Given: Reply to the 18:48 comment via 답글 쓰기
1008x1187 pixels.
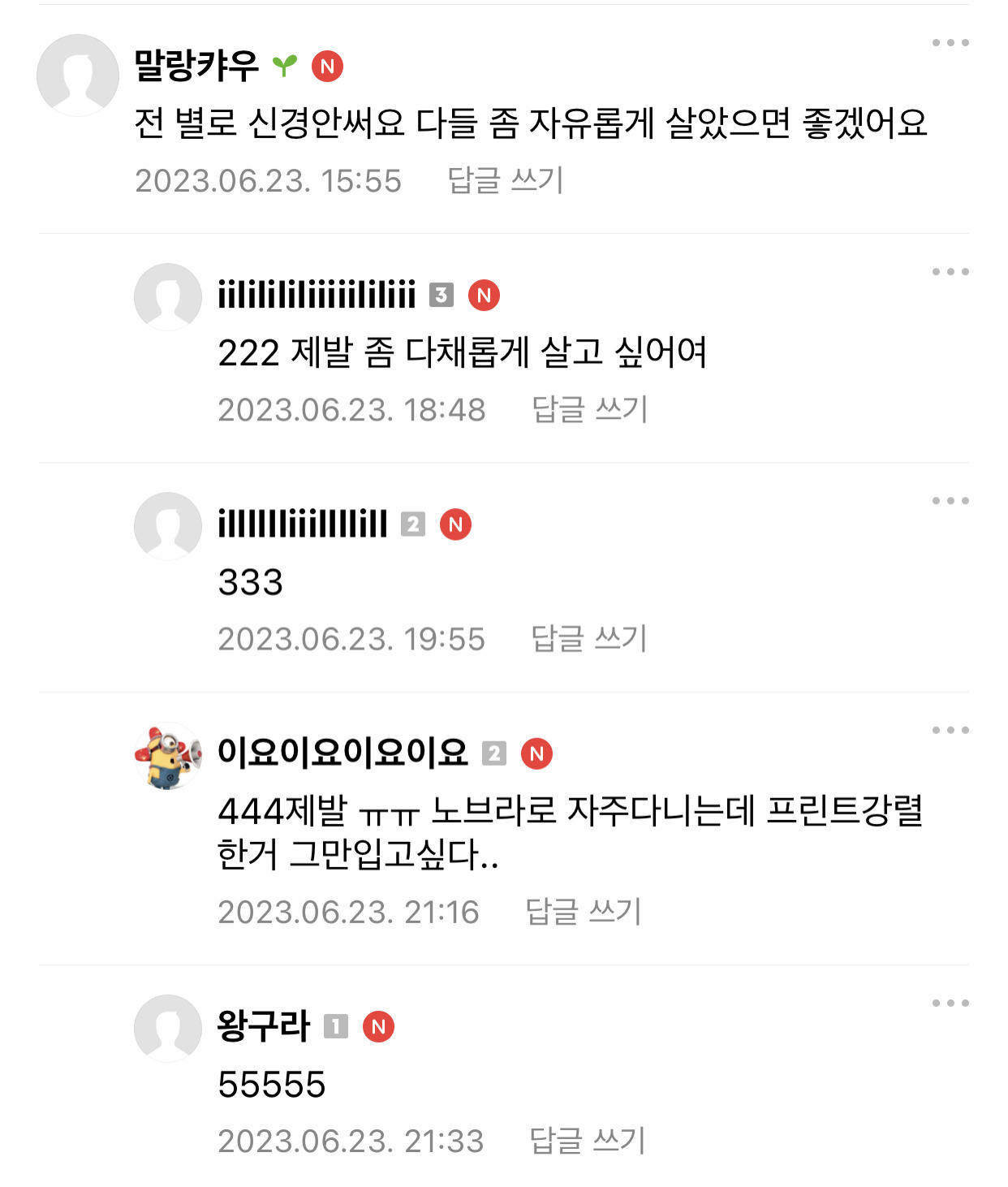Looking at the screenshot, I should (x=589, y=409).
